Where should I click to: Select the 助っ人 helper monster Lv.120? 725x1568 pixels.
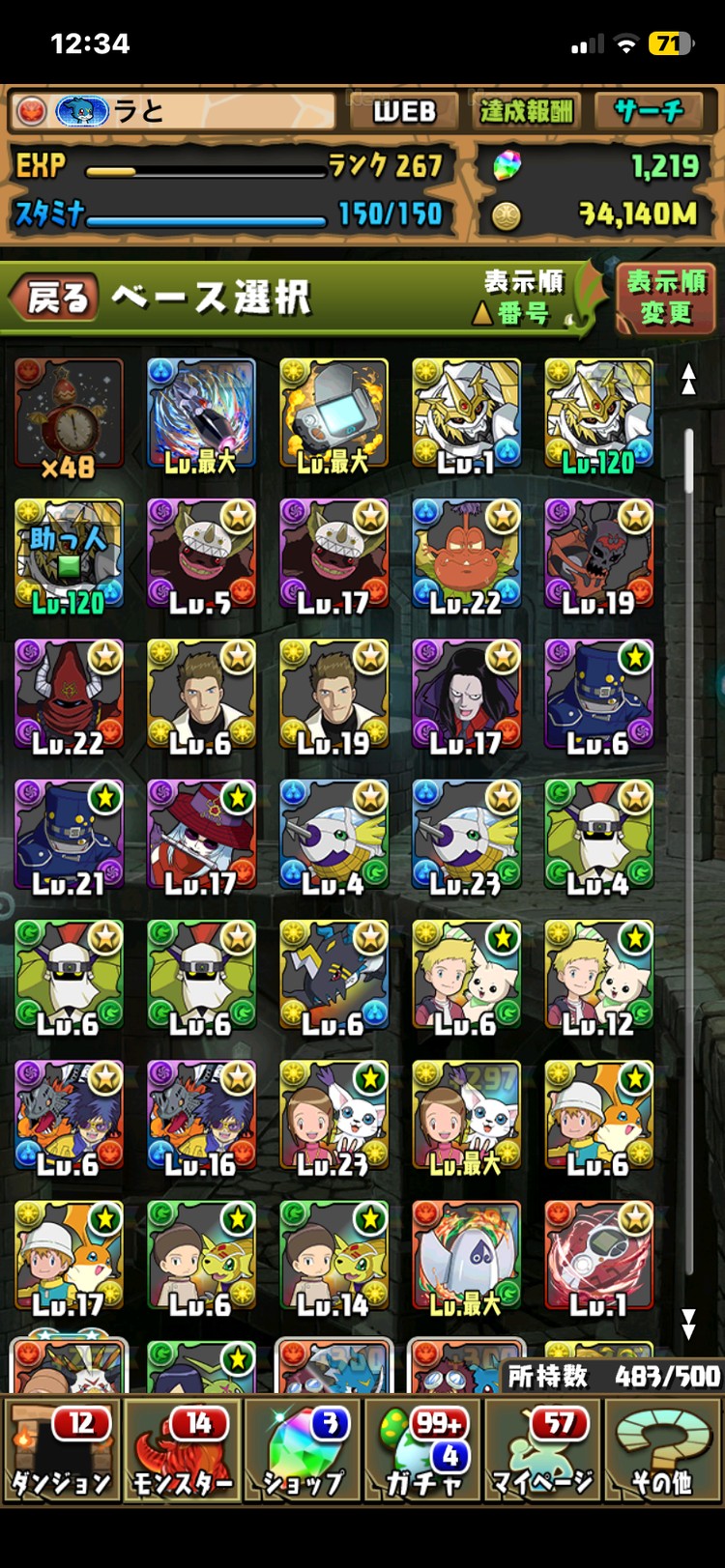tap(69, 557)
